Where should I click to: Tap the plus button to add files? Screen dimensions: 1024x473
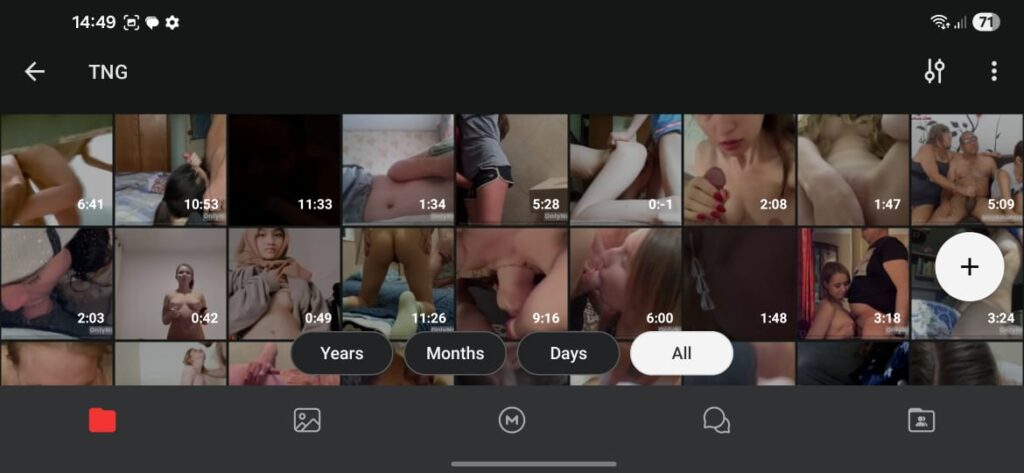[x=969, y=267]
